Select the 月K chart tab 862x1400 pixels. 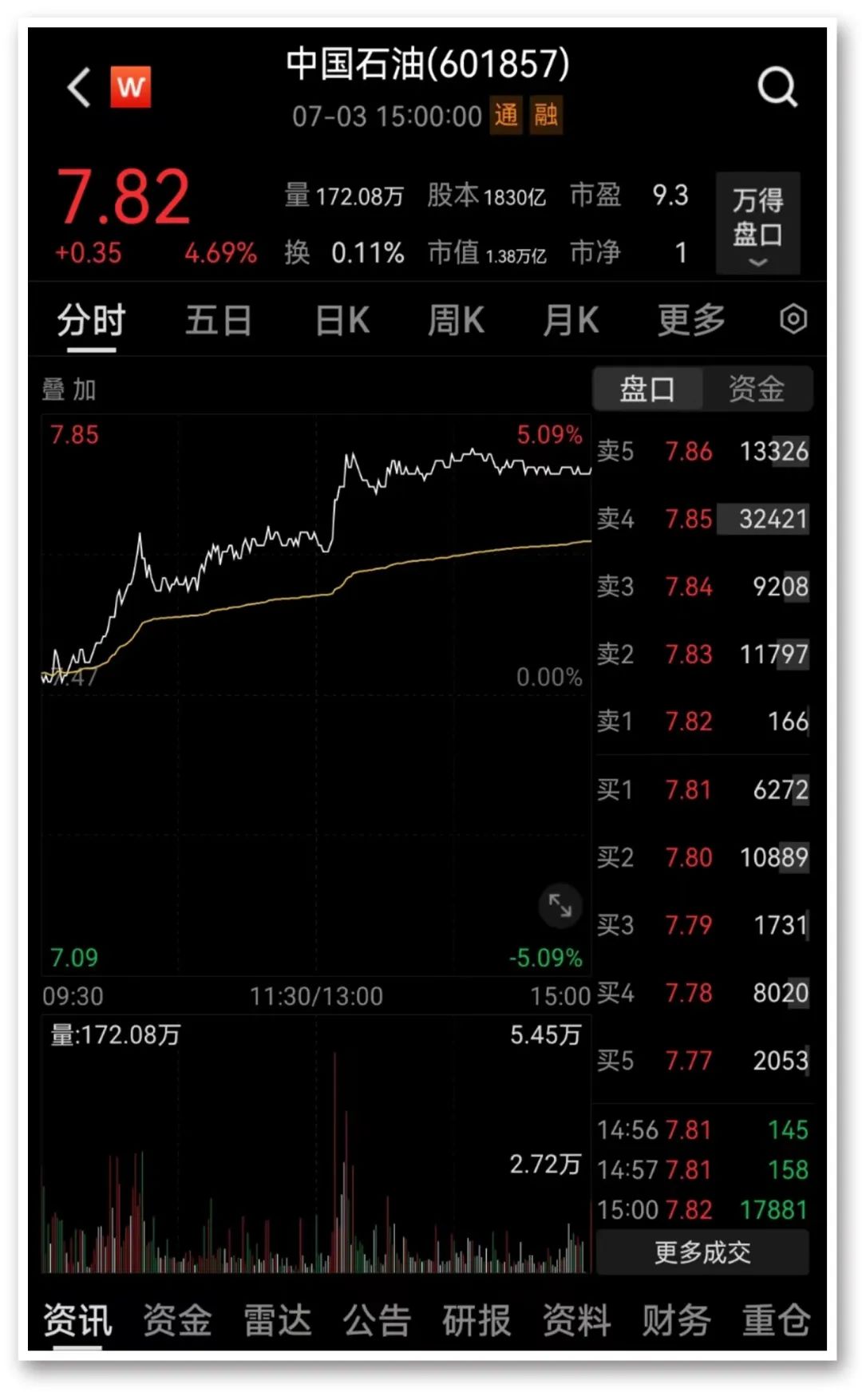point(571,321)
